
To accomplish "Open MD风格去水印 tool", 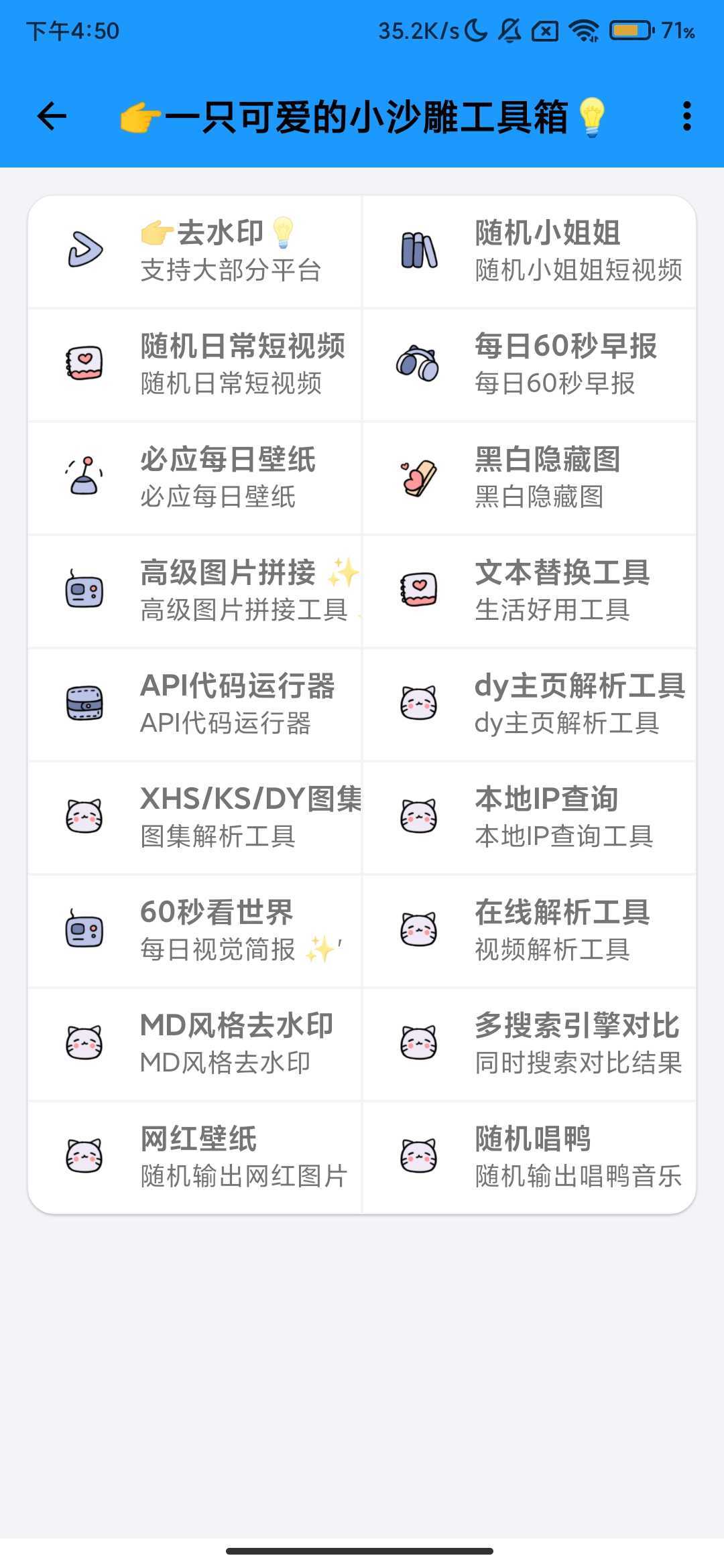I will 195,1044.
